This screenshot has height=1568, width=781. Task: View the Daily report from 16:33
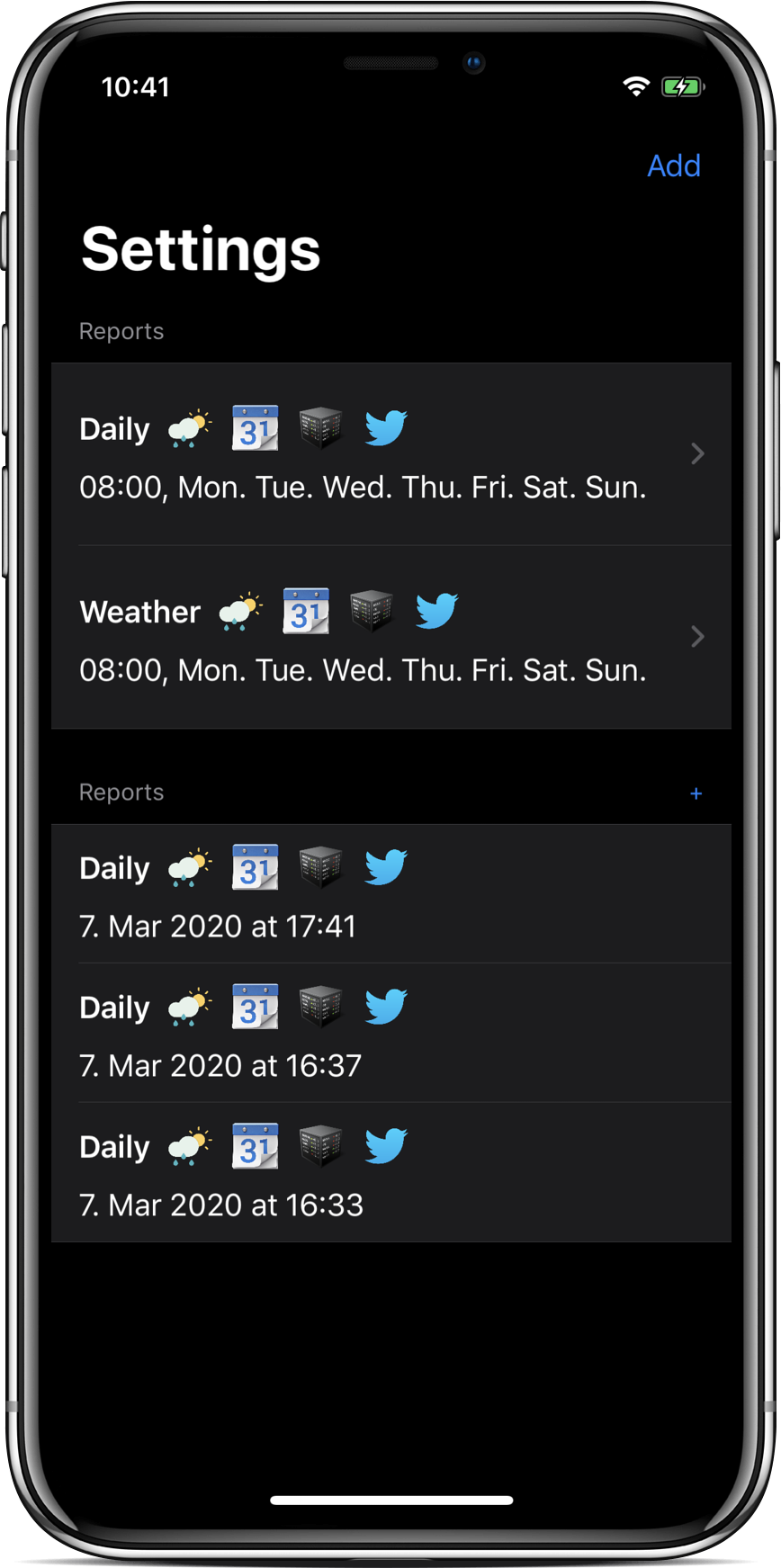[x=391, y=1173]
